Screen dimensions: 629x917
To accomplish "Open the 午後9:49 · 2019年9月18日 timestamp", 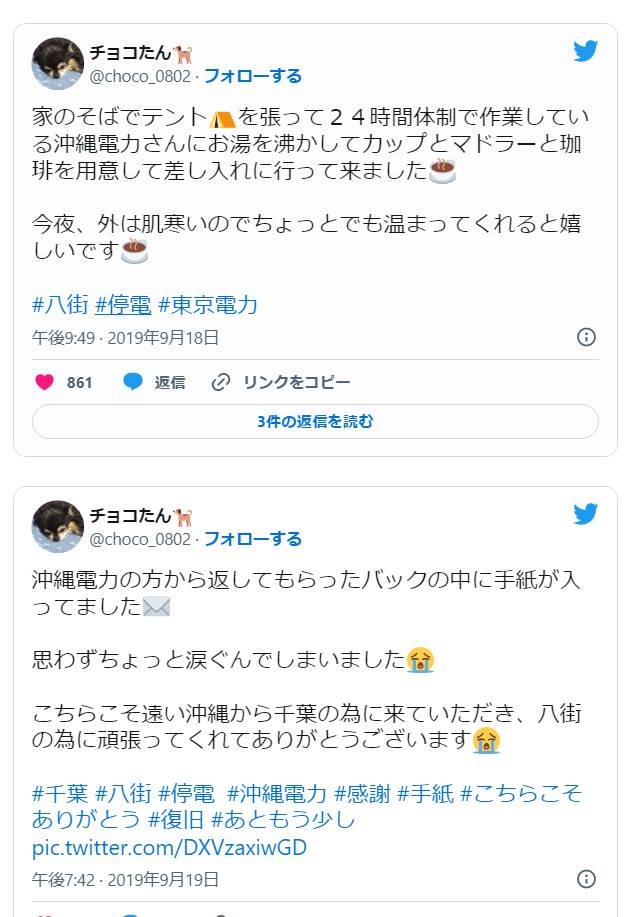I will click(125, 337).
